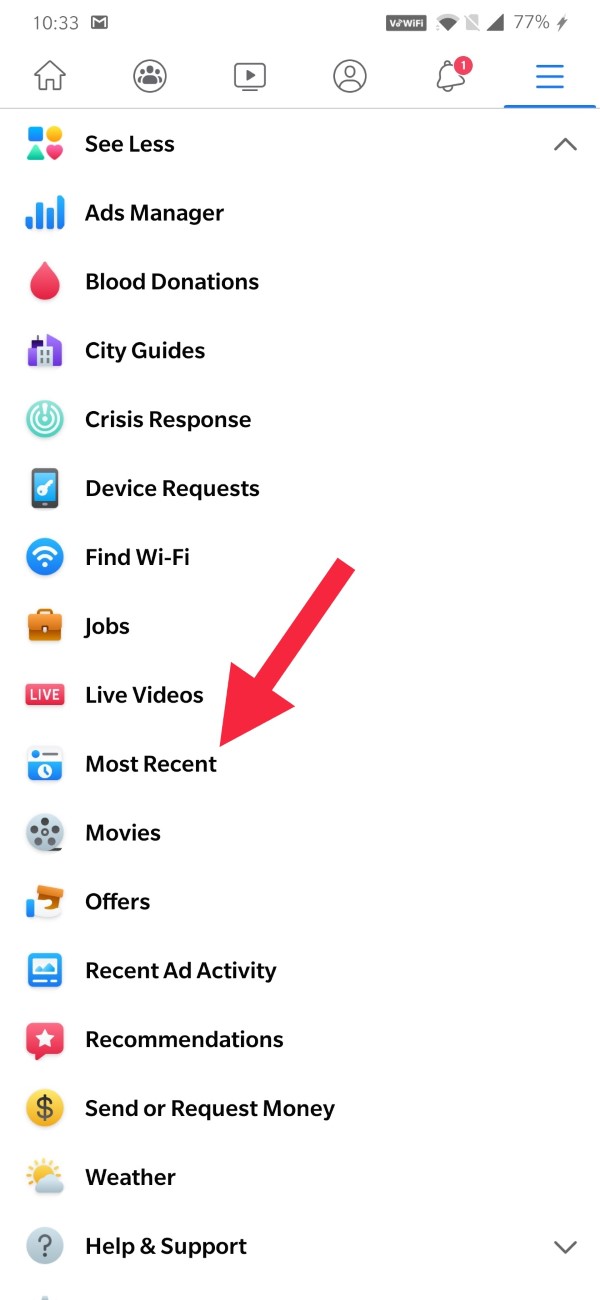This screenshot has width=600, height=1300.
Task: Expand Help & Support
Action: pos(300,1247)
